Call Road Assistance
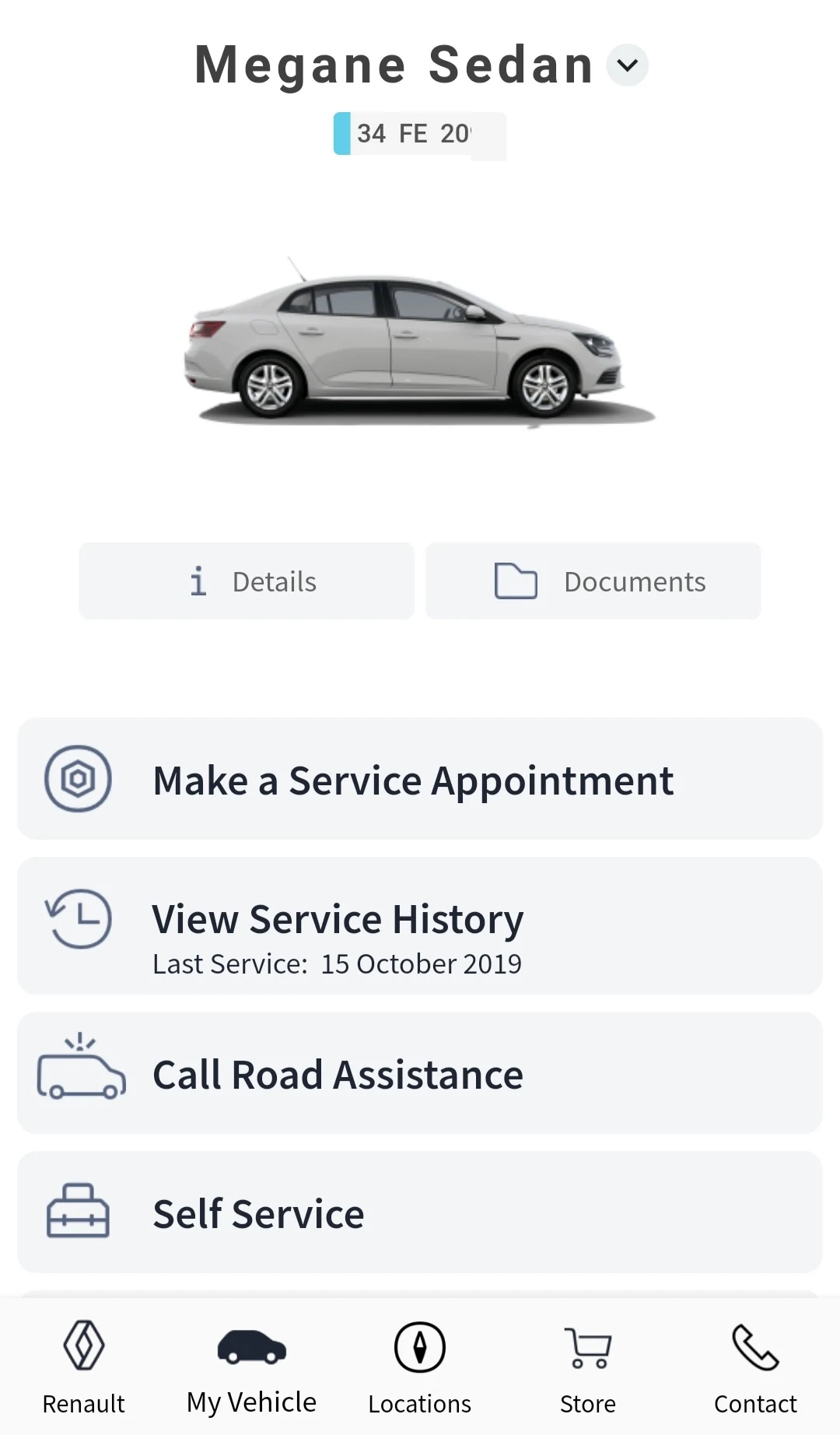Screen dimensions: 840x1435 point(420,1073)
